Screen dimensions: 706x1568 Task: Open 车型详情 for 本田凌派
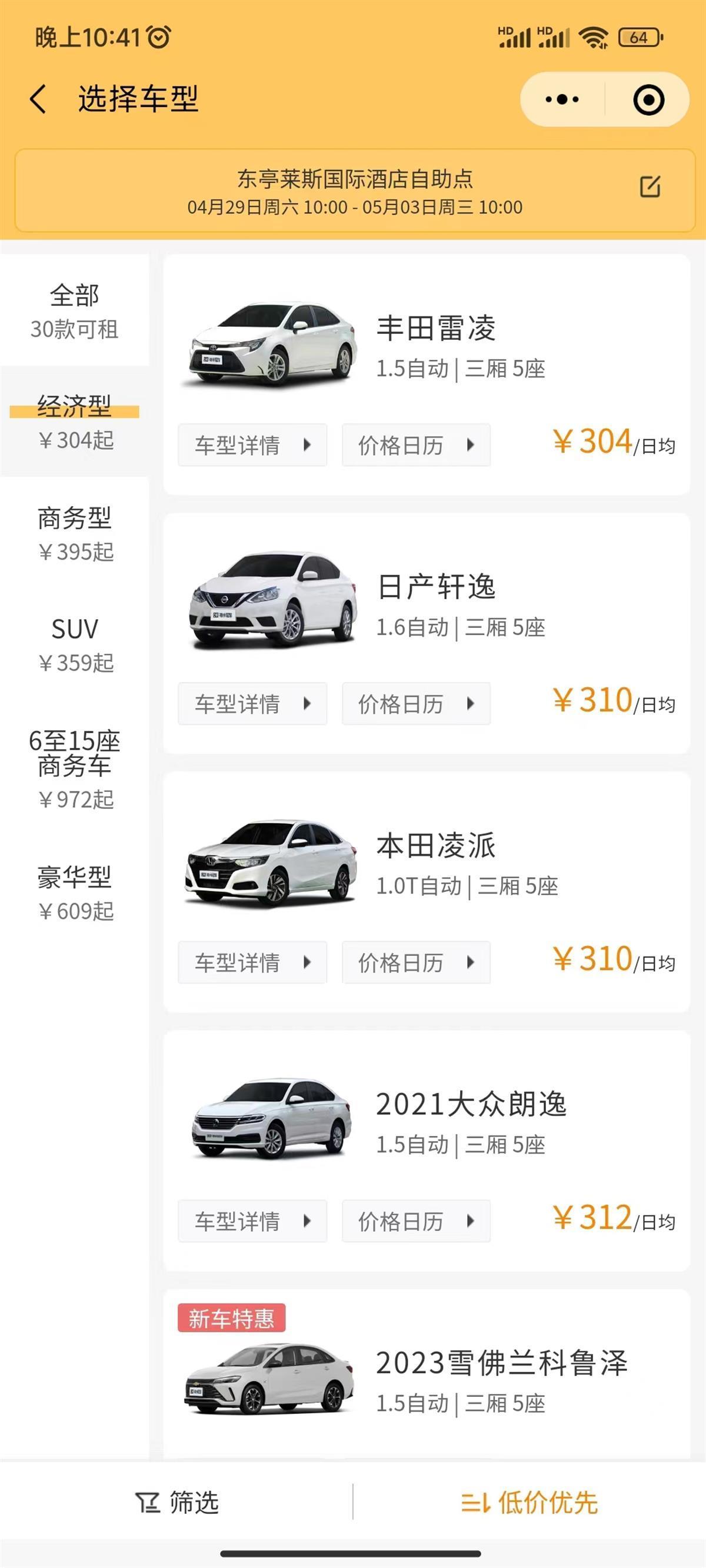point(252,962)
